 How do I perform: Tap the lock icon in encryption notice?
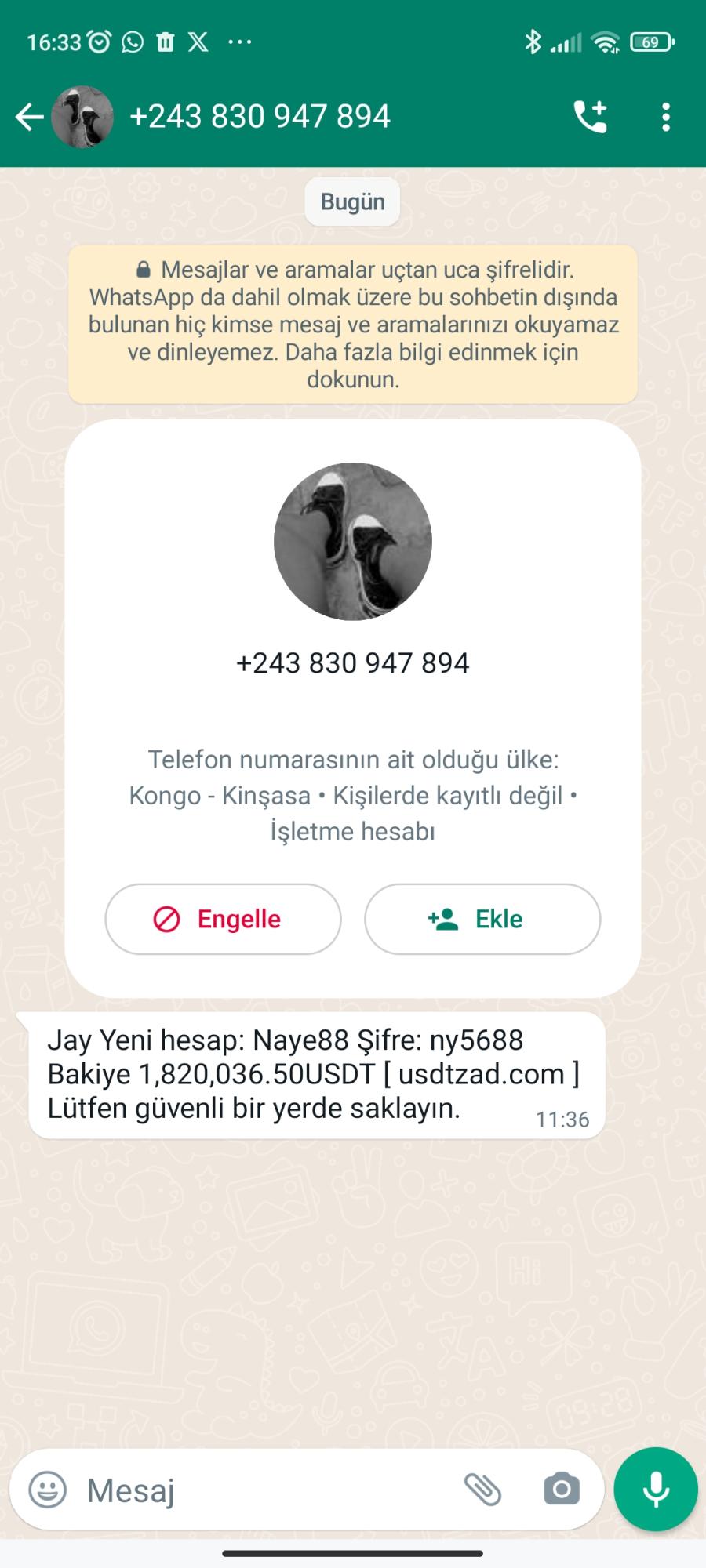pos(144,270)
